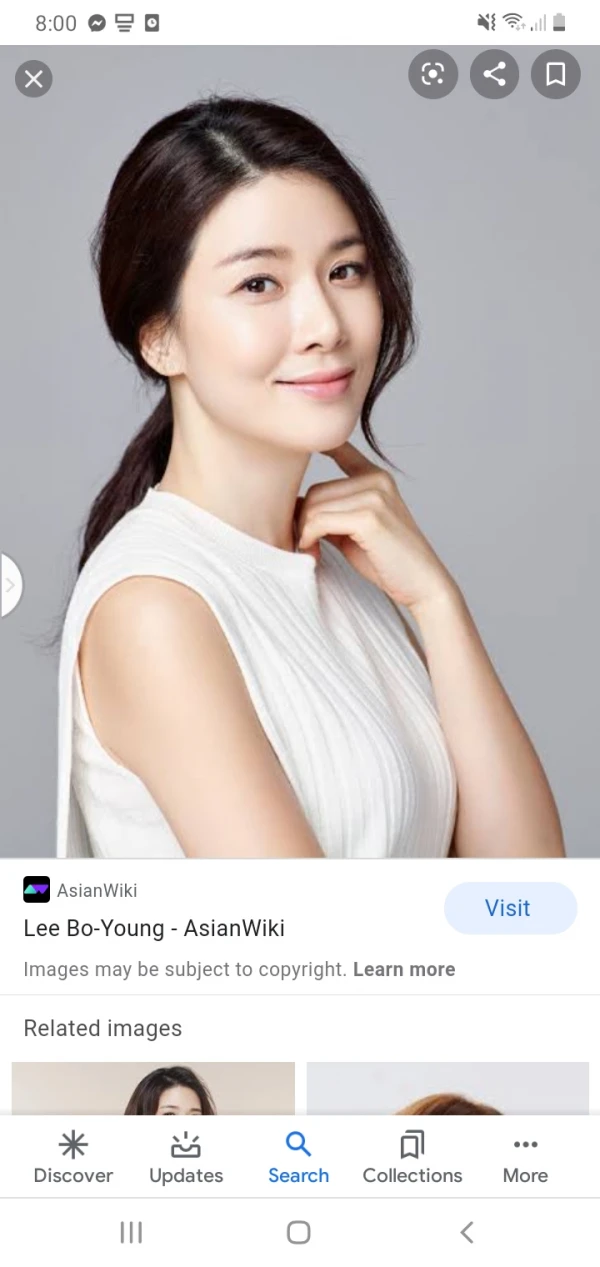Close the image viewer
600x1267 pixels.
34,78
